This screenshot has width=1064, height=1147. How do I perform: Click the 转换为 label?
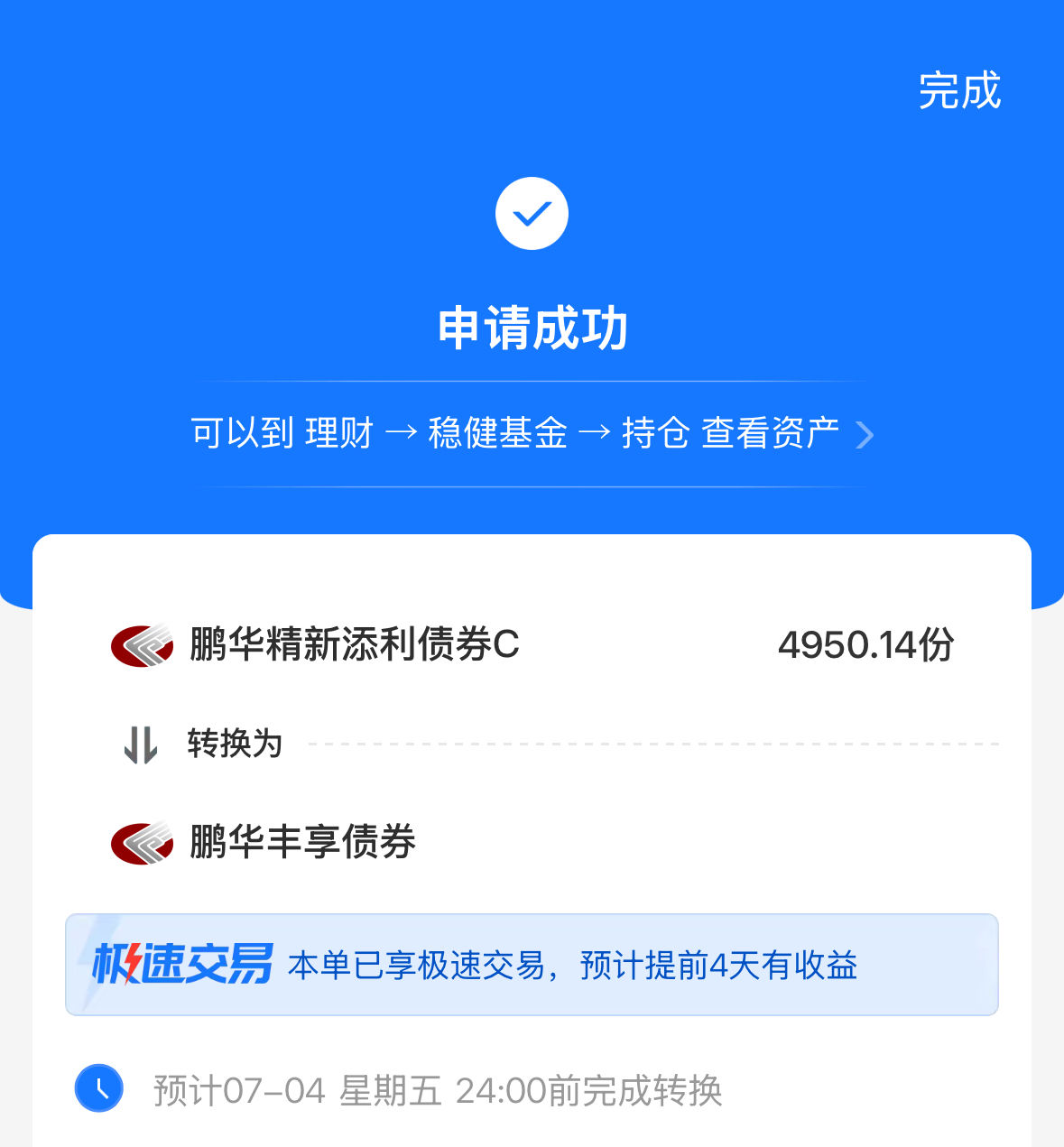point(234,745)
